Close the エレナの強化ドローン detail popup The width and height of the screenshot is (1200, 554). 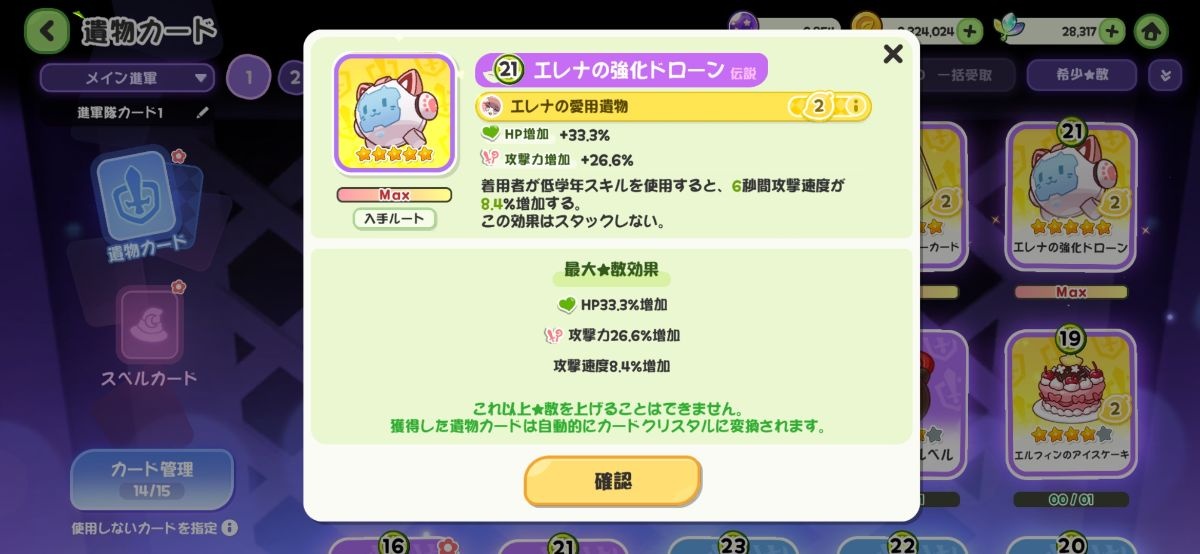892,54
